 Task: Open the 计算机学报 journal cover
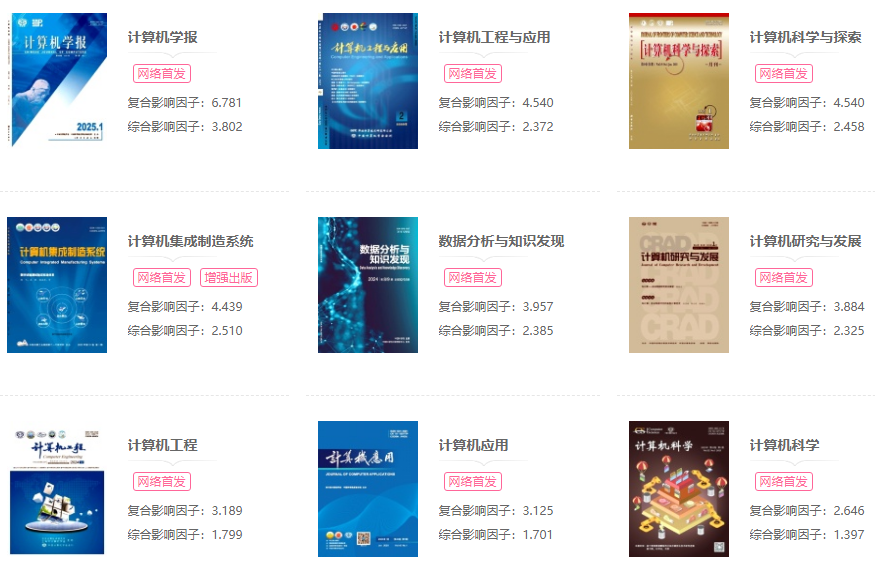click(57, 81)
